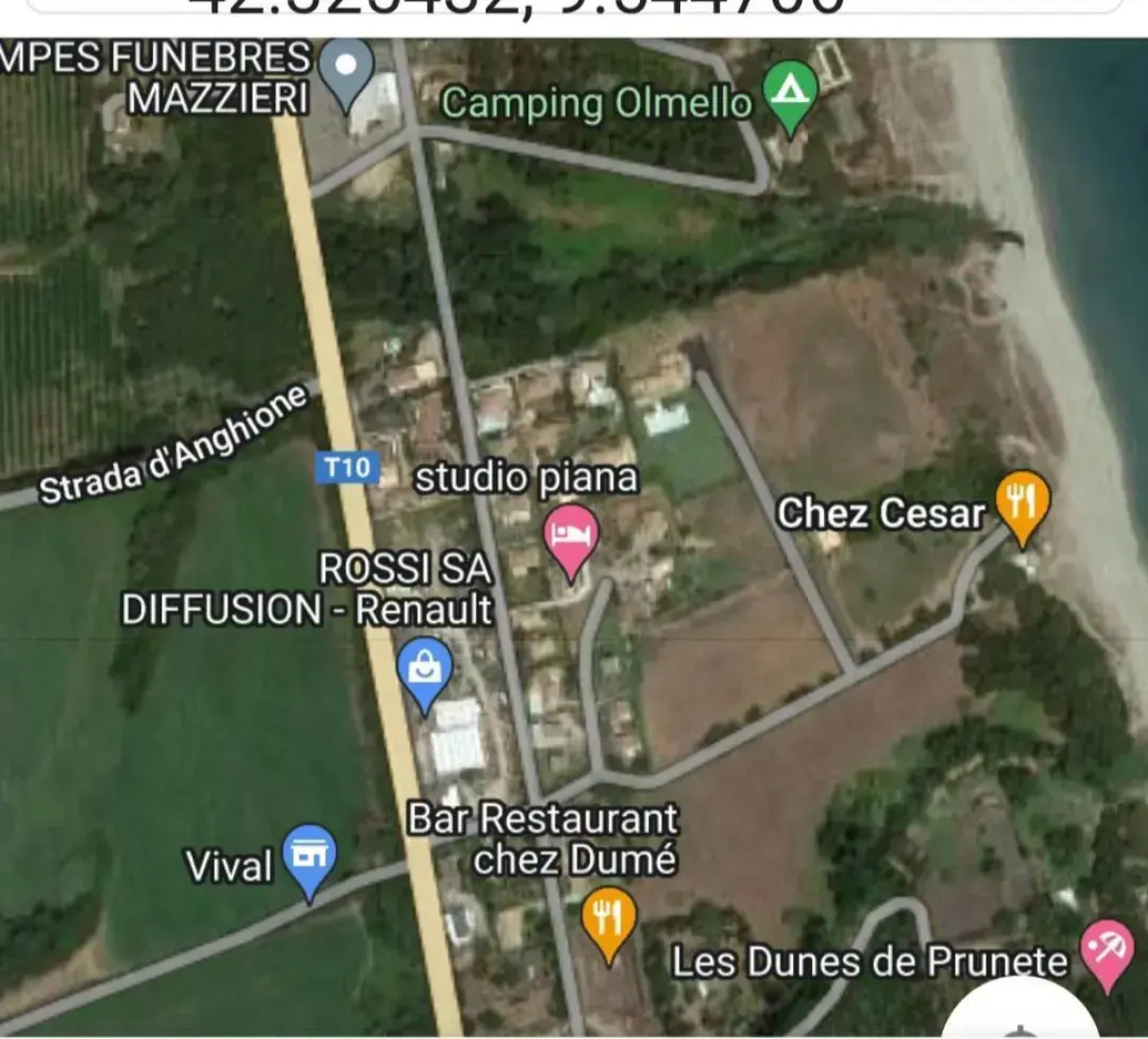Open the Pompes Funebres Mazzieri place pin
The width and height of the screenshot is (1148, 1039).
coord(345,69)
